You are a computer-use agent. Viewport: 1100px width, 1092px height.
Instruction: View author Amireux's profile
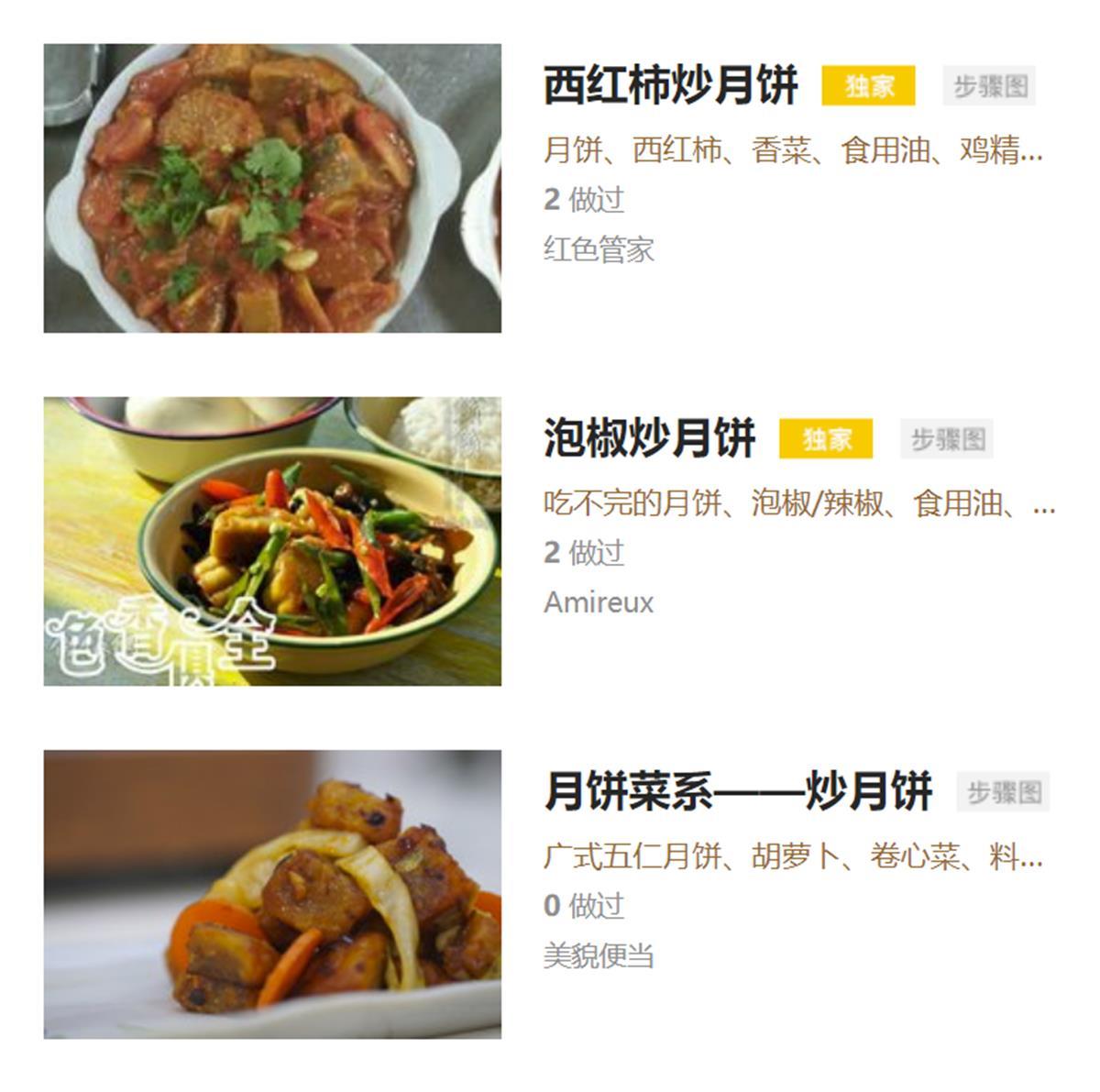[x=599, y=602]
